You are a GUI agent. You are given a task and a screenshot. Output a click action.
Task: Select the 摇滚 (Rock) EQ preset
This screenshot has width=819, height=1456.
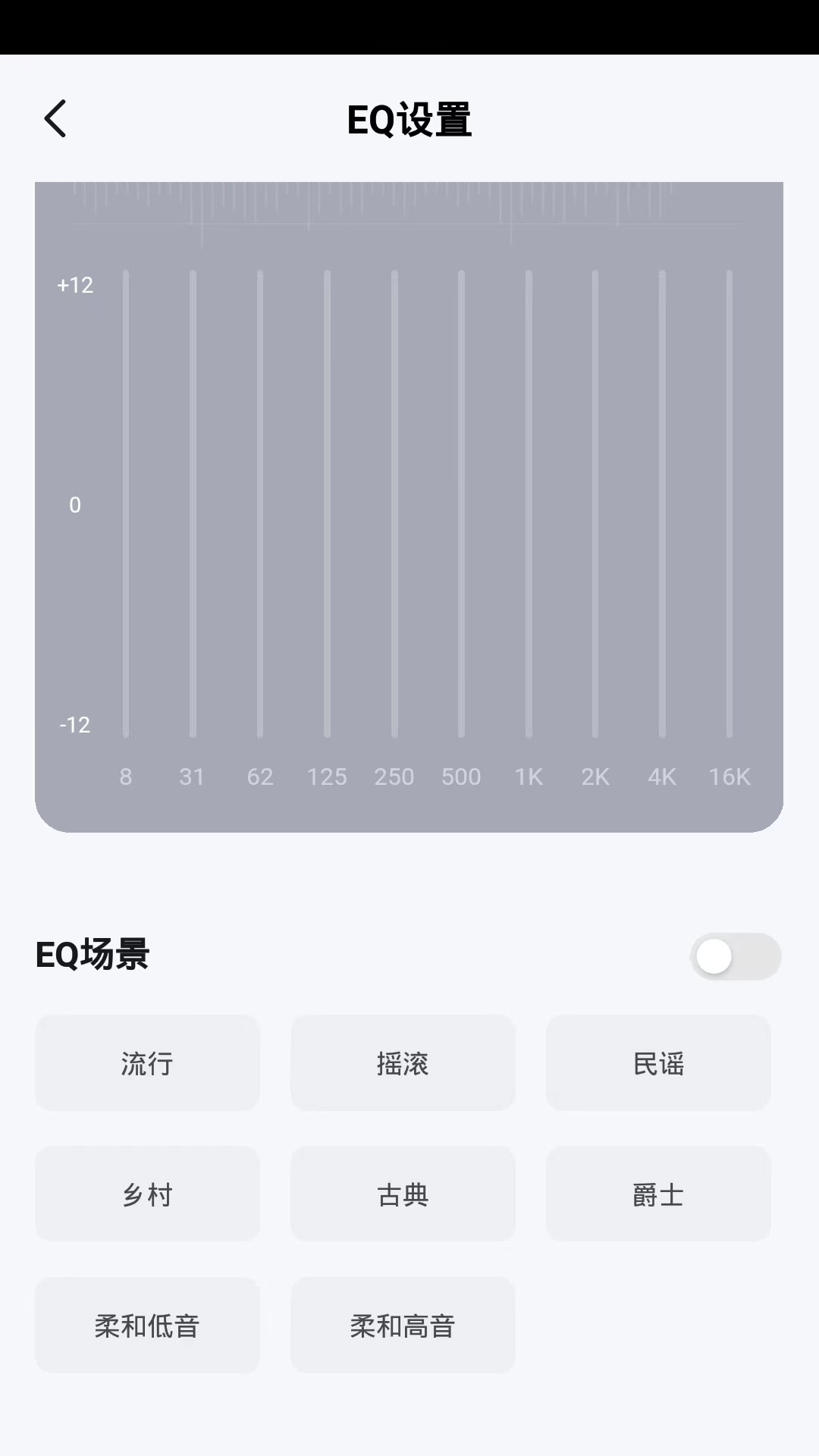(403, 1063)
